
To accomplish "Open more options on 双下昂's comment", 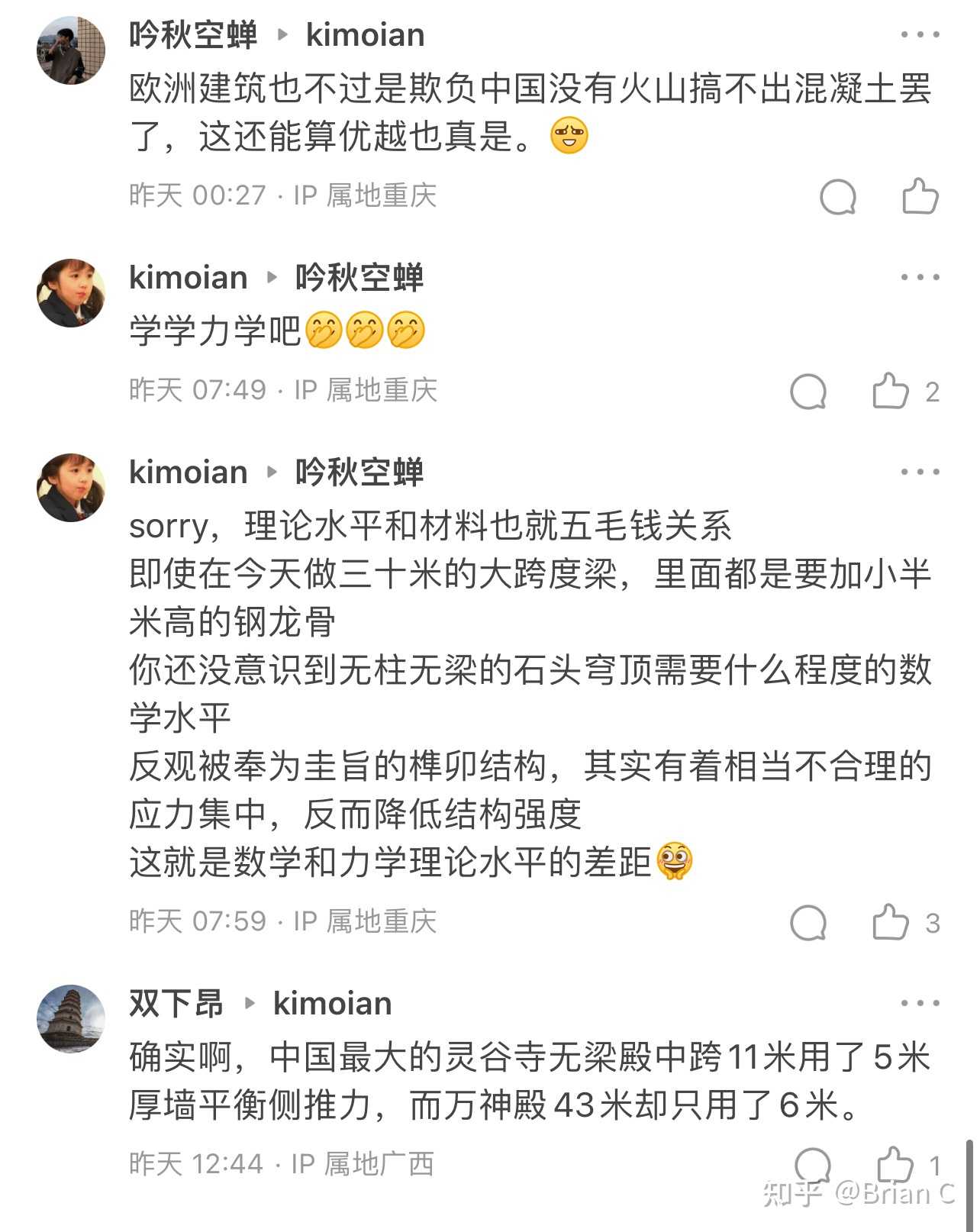I will pos(920,1004).
